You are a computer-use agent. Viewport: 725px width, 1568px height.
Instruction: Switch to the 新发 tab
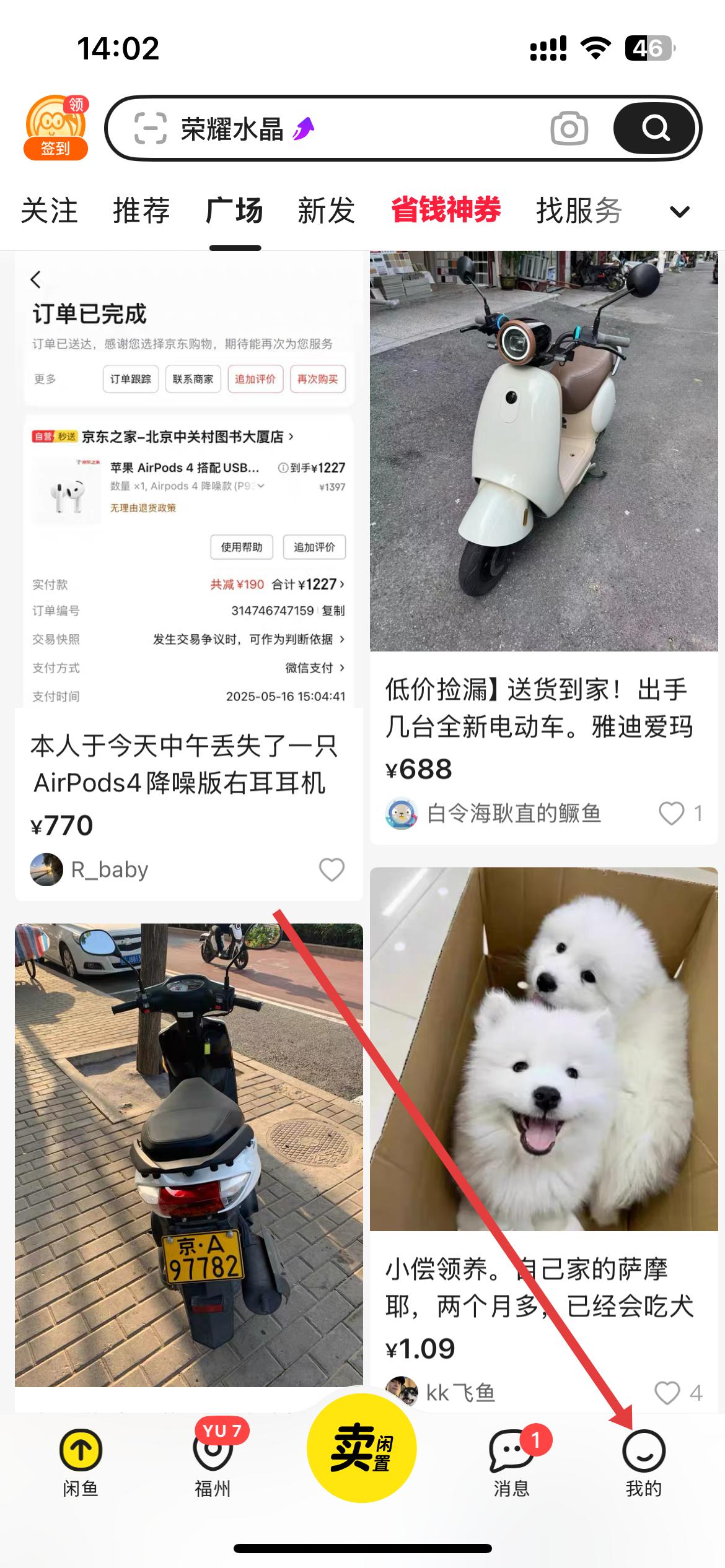pyautogui.click(x=326, y=211)
